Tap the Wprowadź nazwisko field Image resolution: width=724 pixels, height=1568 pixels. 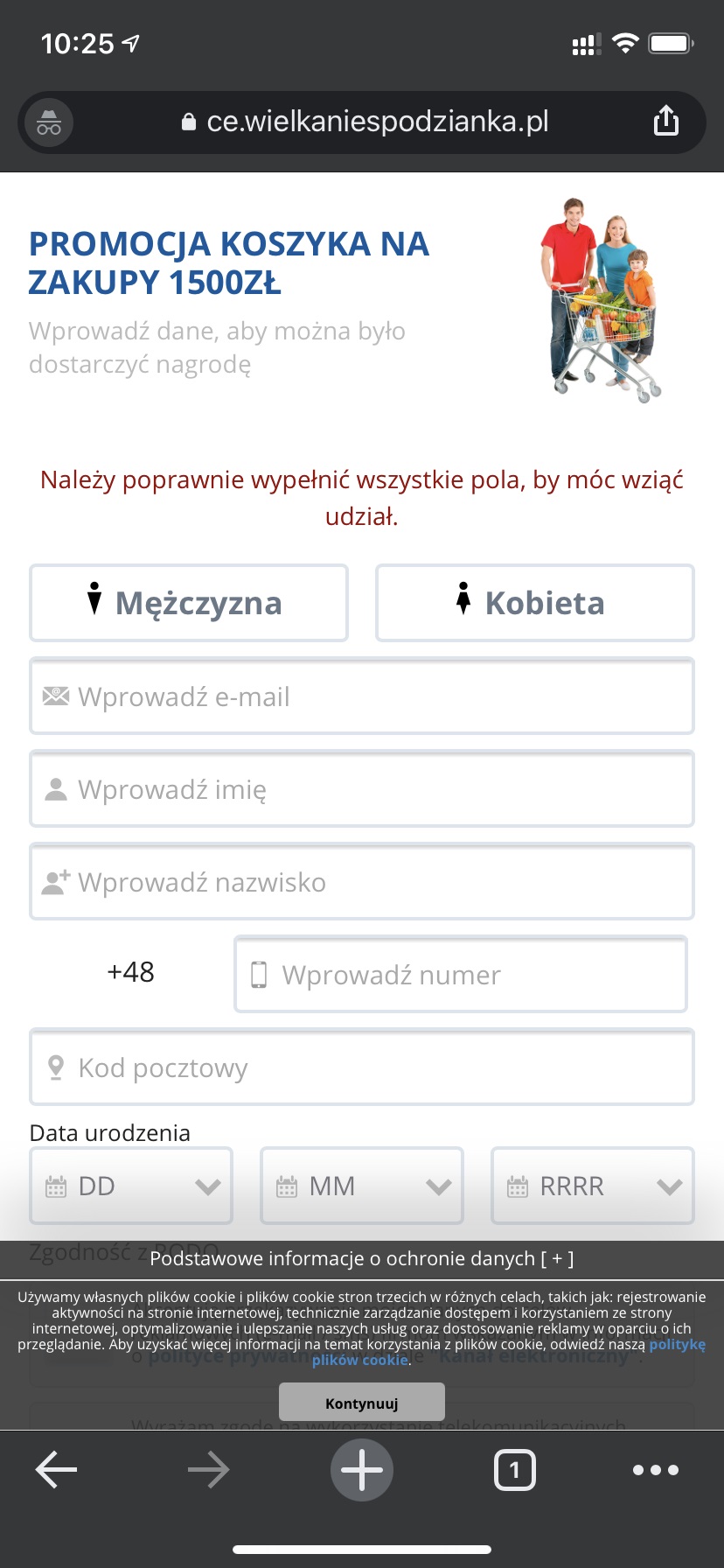pyautogui.click(x=362, y=882)
